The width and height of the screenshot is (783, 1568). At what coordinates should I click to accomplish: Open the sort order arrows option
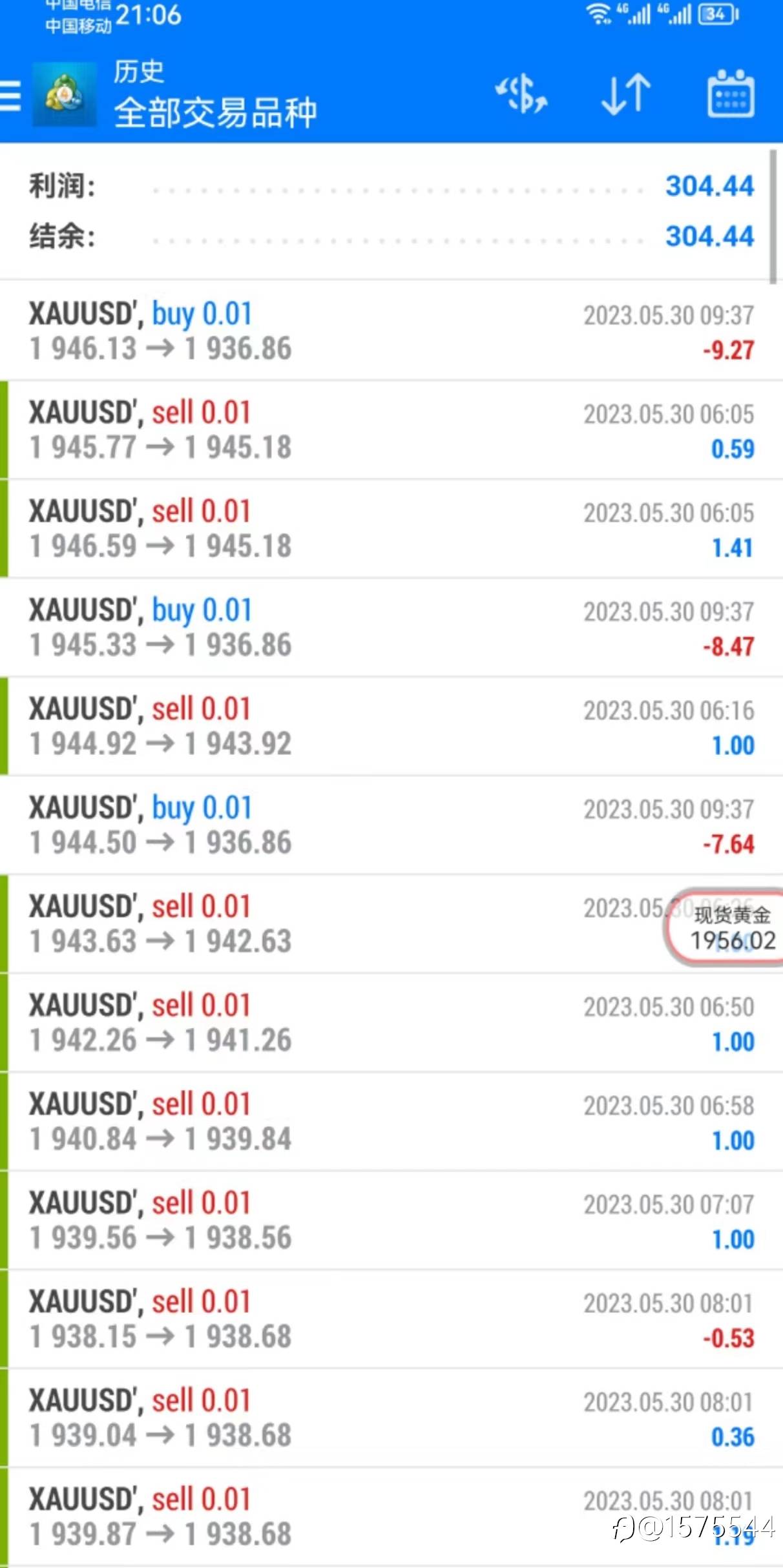625,94
